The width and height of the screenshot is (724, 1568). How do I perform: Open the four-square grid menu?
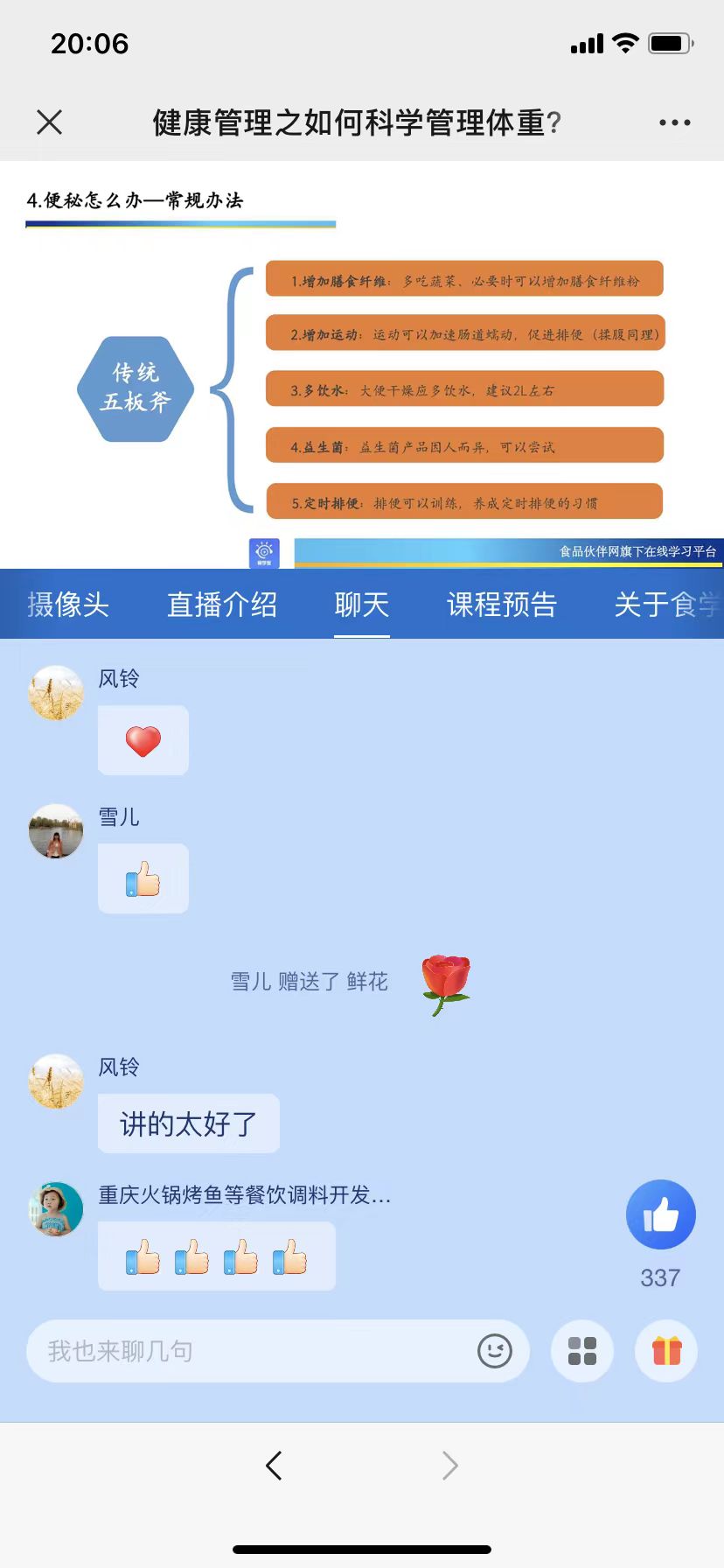[x=582, y=1351]
